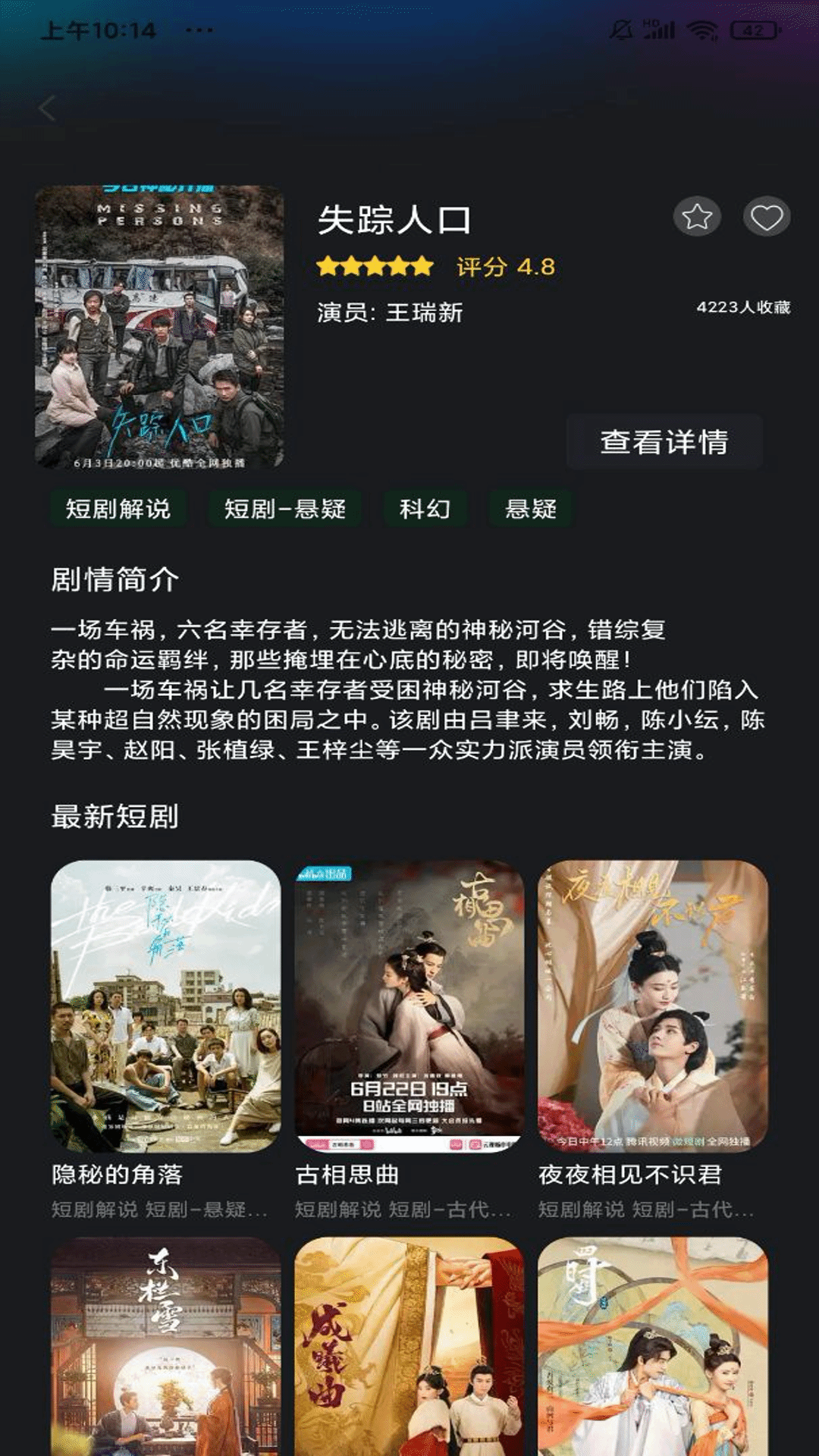Viewport: 819px width, 1456px height.
Task: Open the 东栏雪 drama card
Action: 165,1346
